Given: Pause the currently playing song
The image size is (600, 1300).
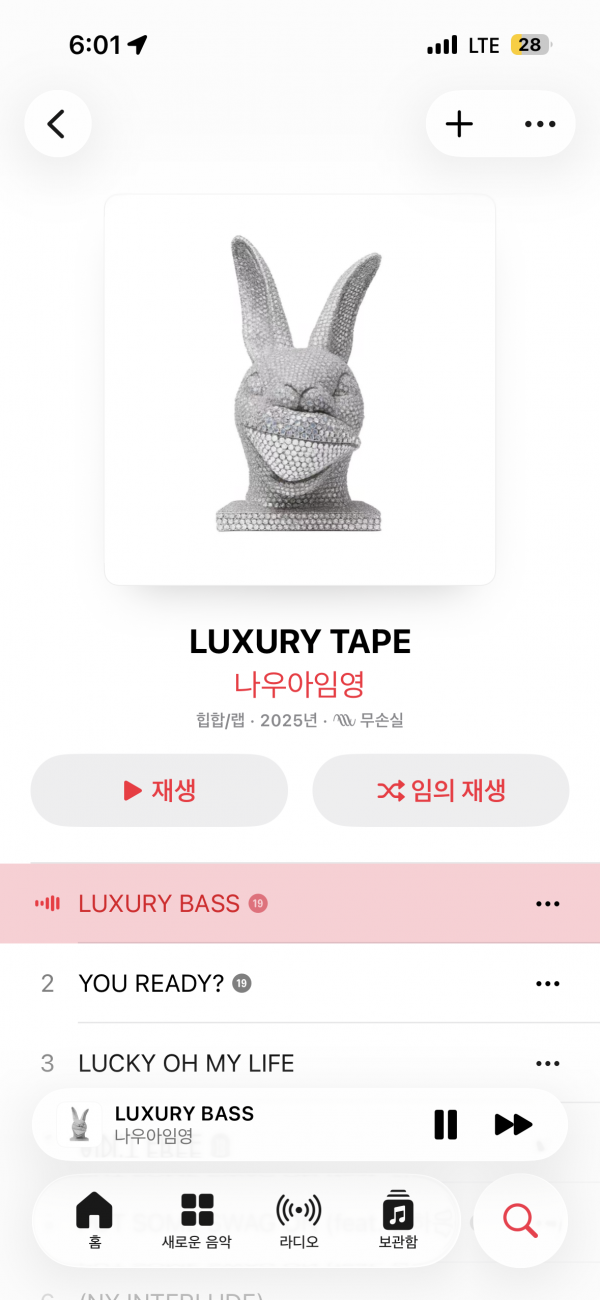Looking at the screenshot, I should coord(446,1125).
